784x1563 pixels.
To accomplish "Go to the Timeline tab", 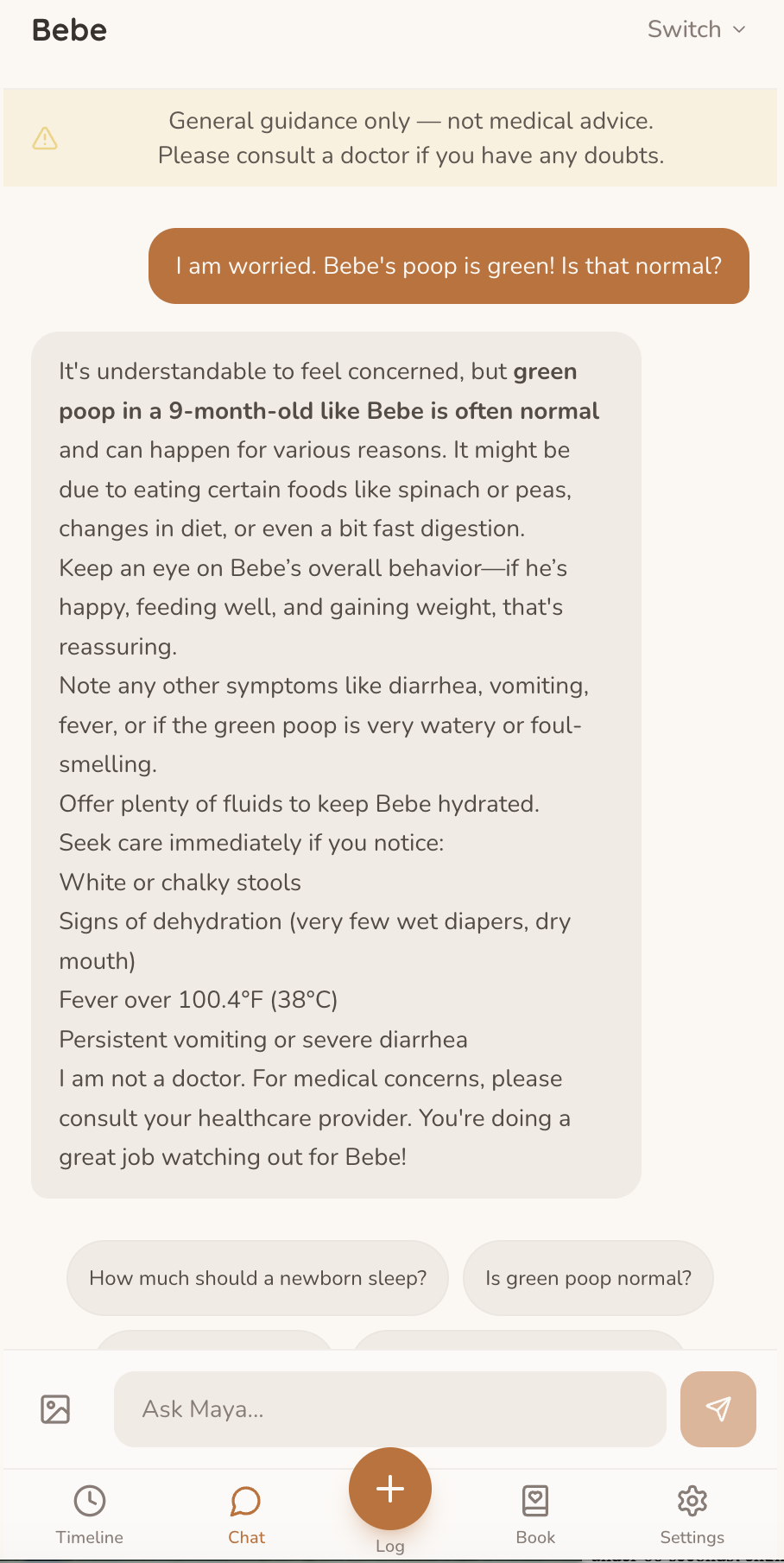I will click(x=90, y=1514).
